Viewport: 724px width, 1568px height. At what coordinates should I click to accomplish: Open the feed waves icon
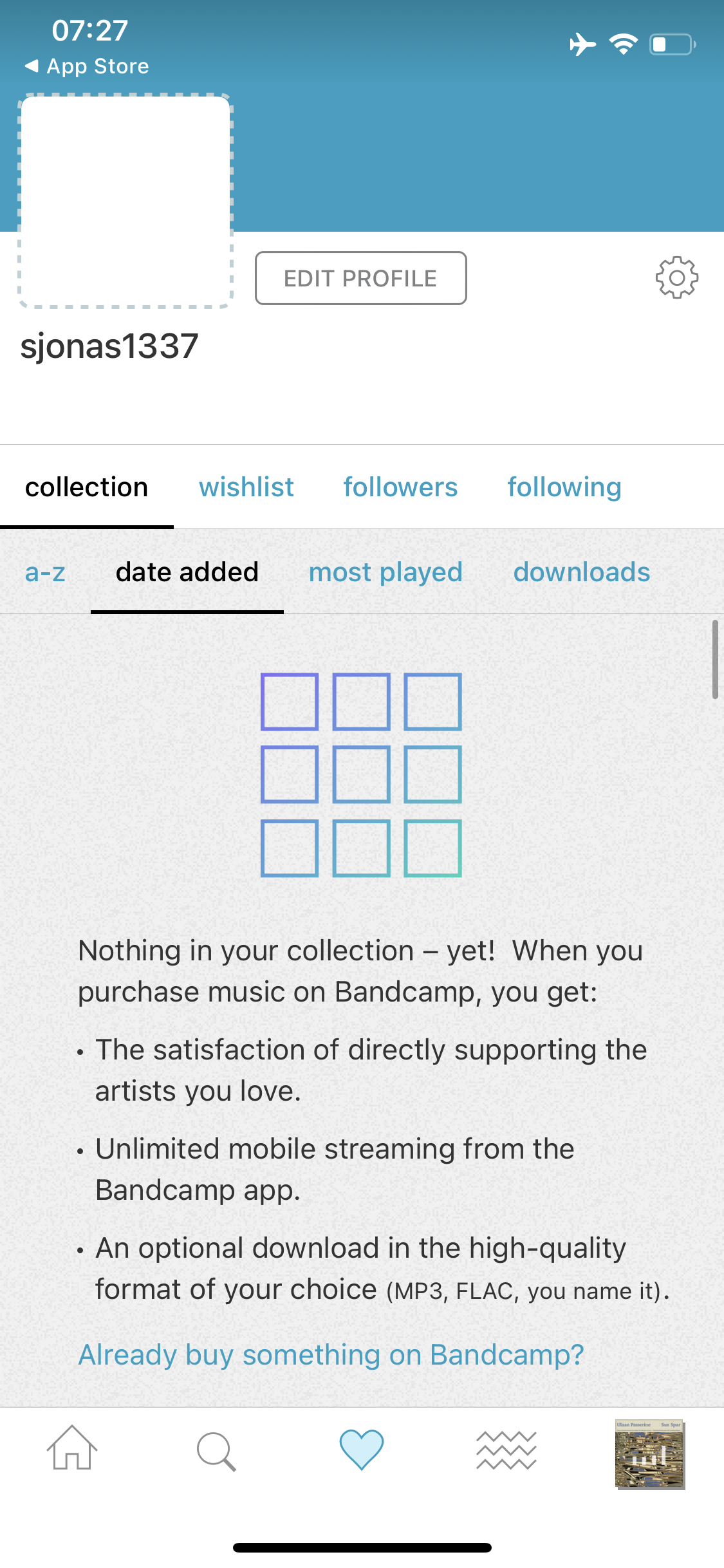(x=506, y=1450)
